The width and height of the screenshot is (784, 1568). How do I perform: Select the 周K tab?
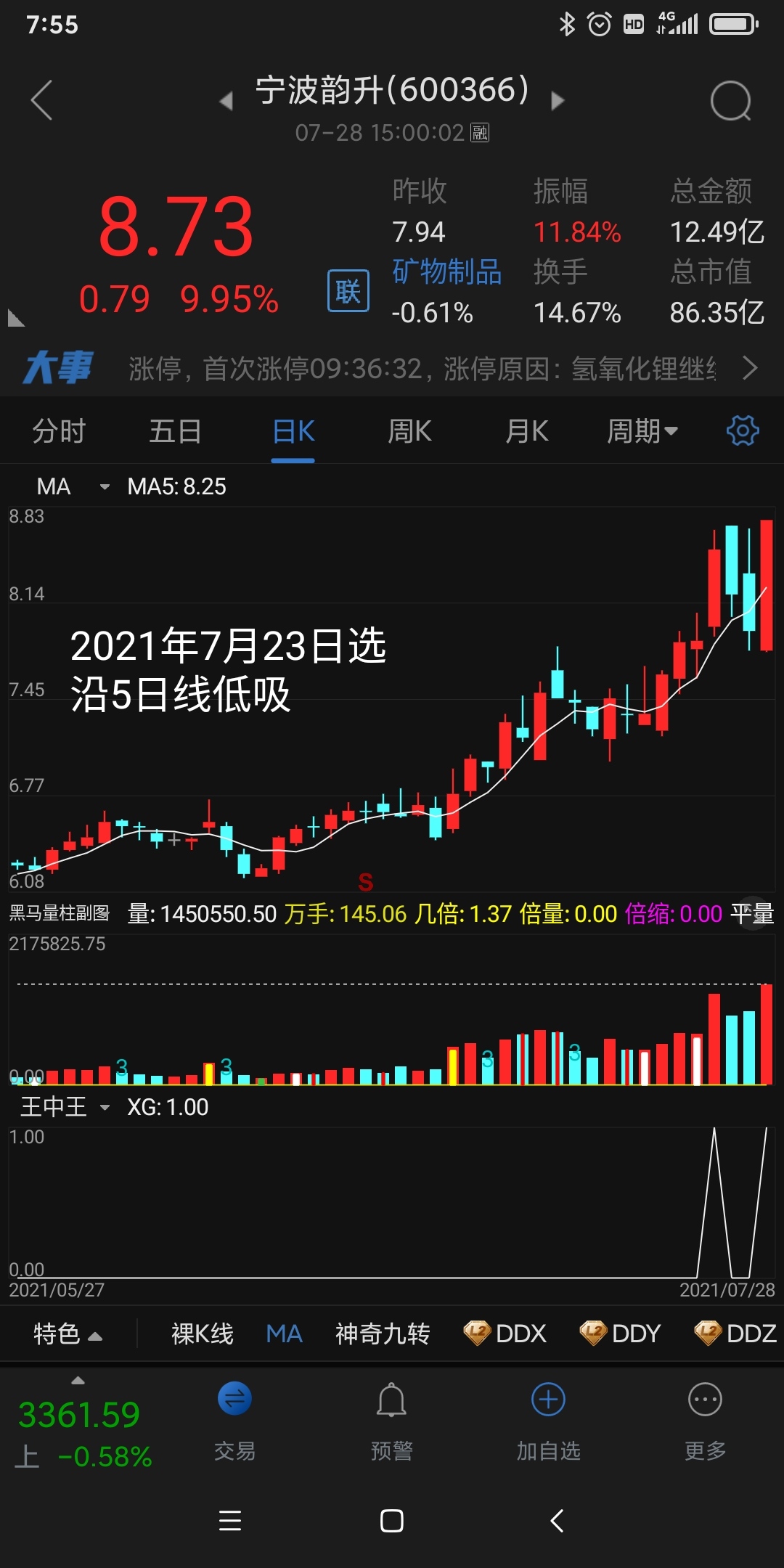(409, 432)
